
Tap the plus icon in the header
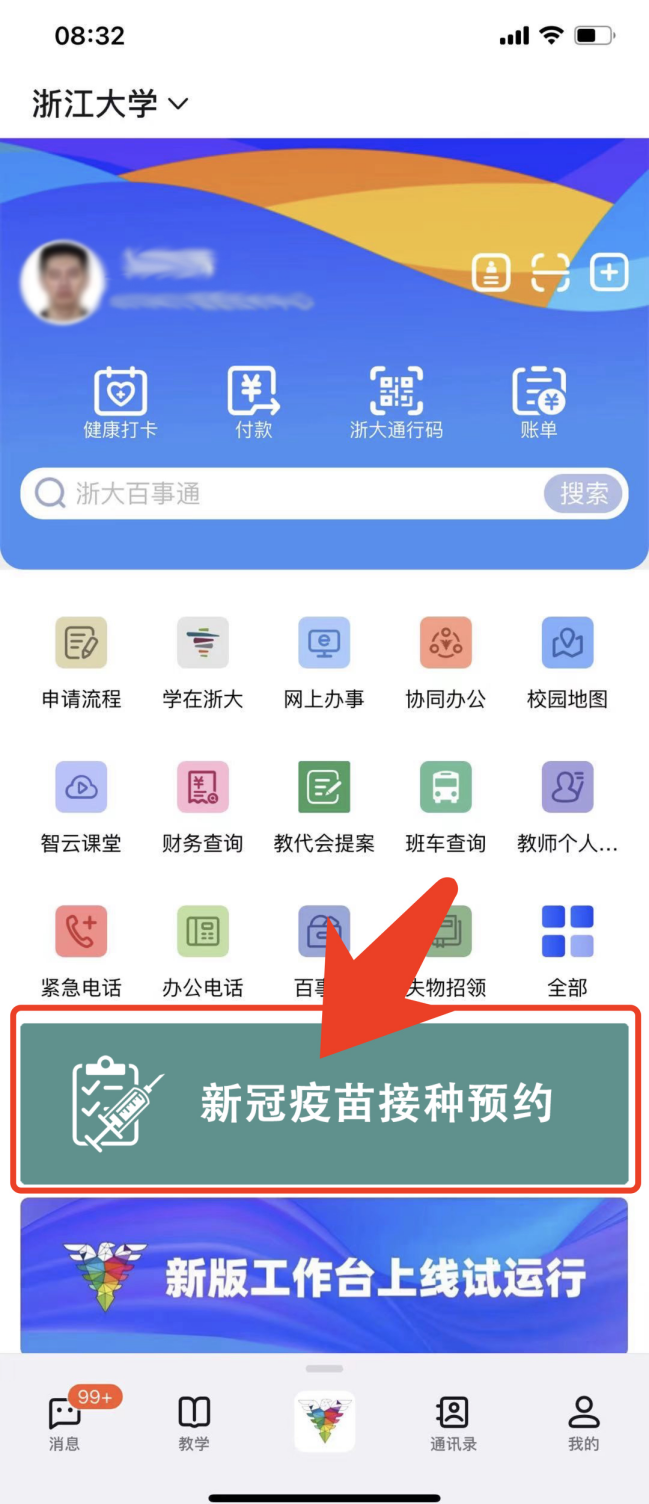point(609,272)
